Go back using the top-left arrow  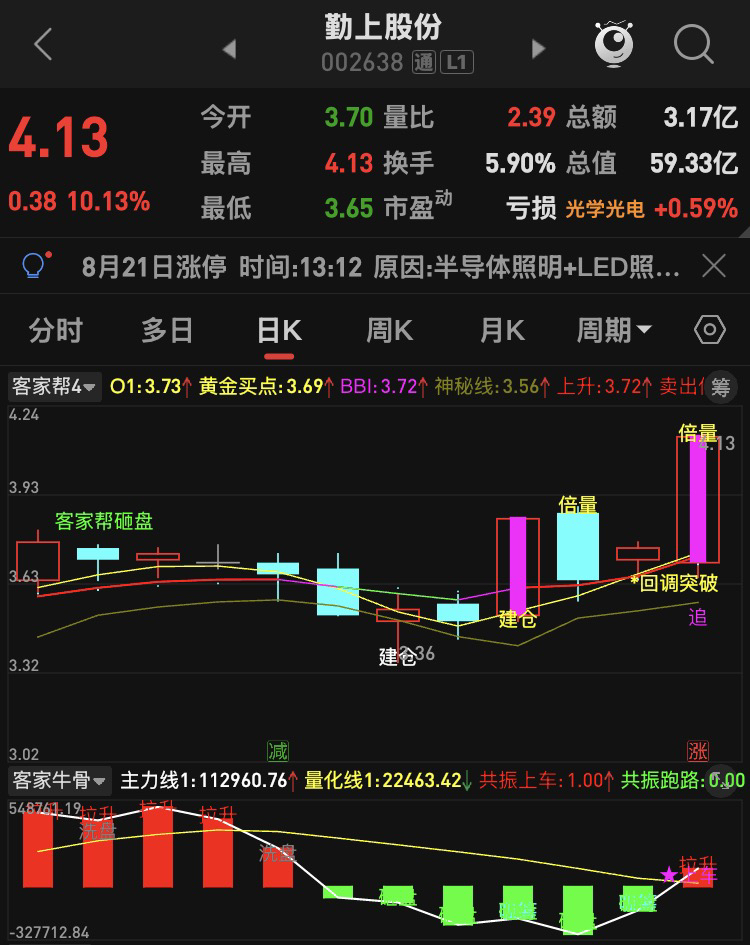[43, 44]
